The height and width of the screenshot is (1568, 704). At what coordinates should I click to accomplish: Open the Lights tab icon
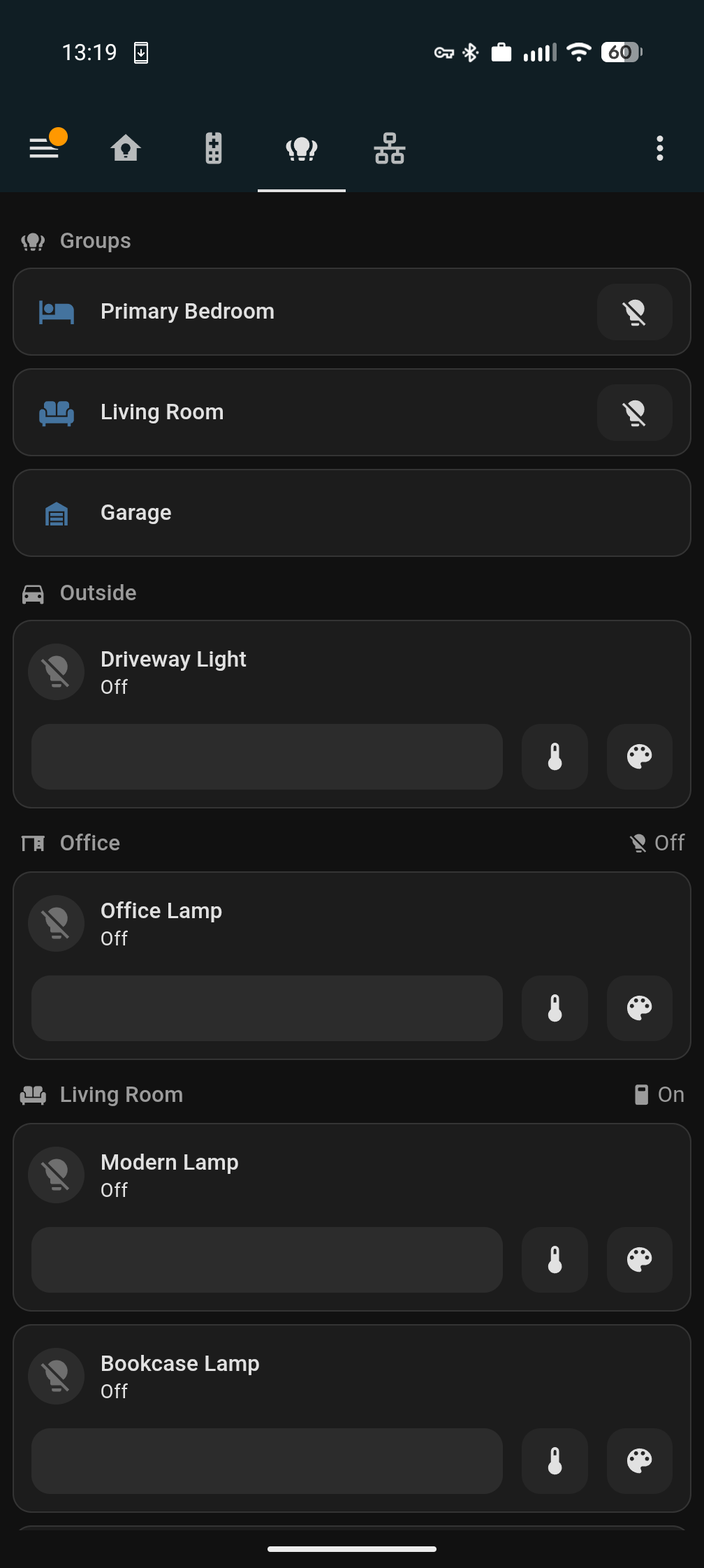pyautogui.click(x=301, y=148)
